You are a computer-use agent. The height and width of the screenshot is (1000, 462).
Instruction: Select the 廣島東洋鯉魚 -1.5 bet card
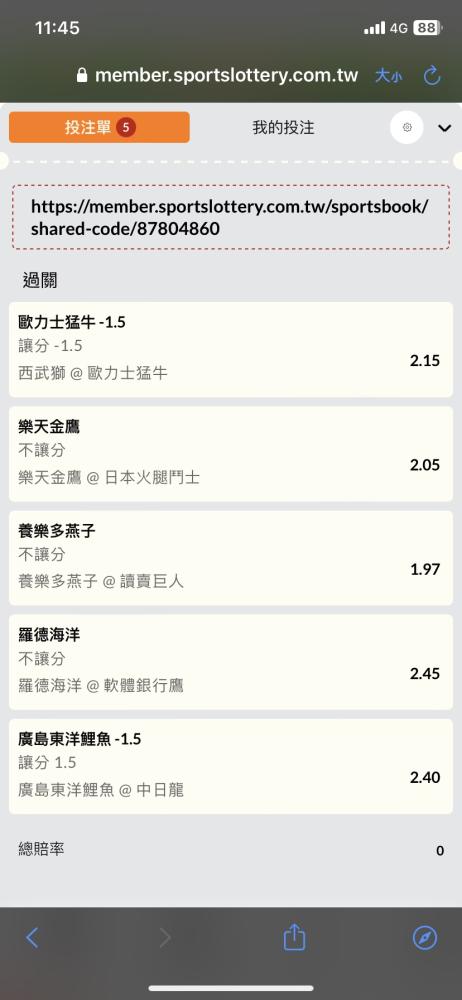tap(231, 766)
